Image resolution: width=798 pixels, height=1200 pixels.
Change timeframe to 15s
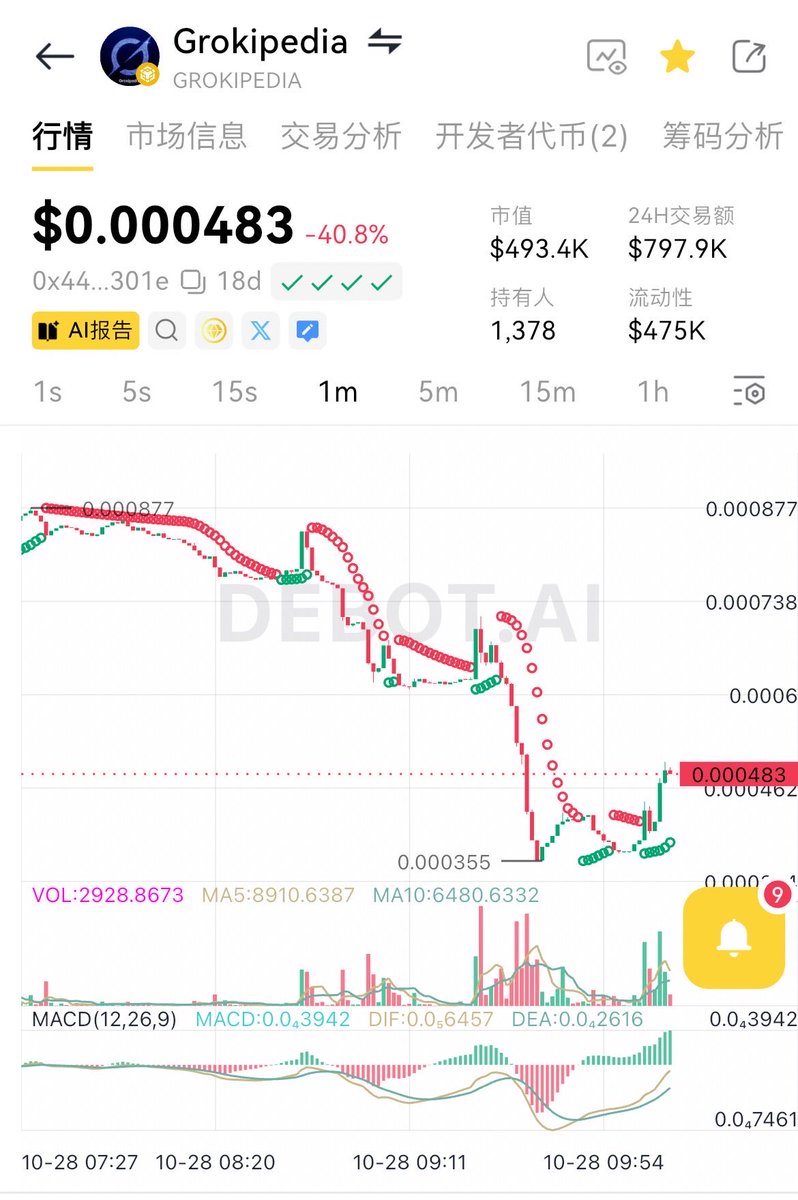pos(235,392)
